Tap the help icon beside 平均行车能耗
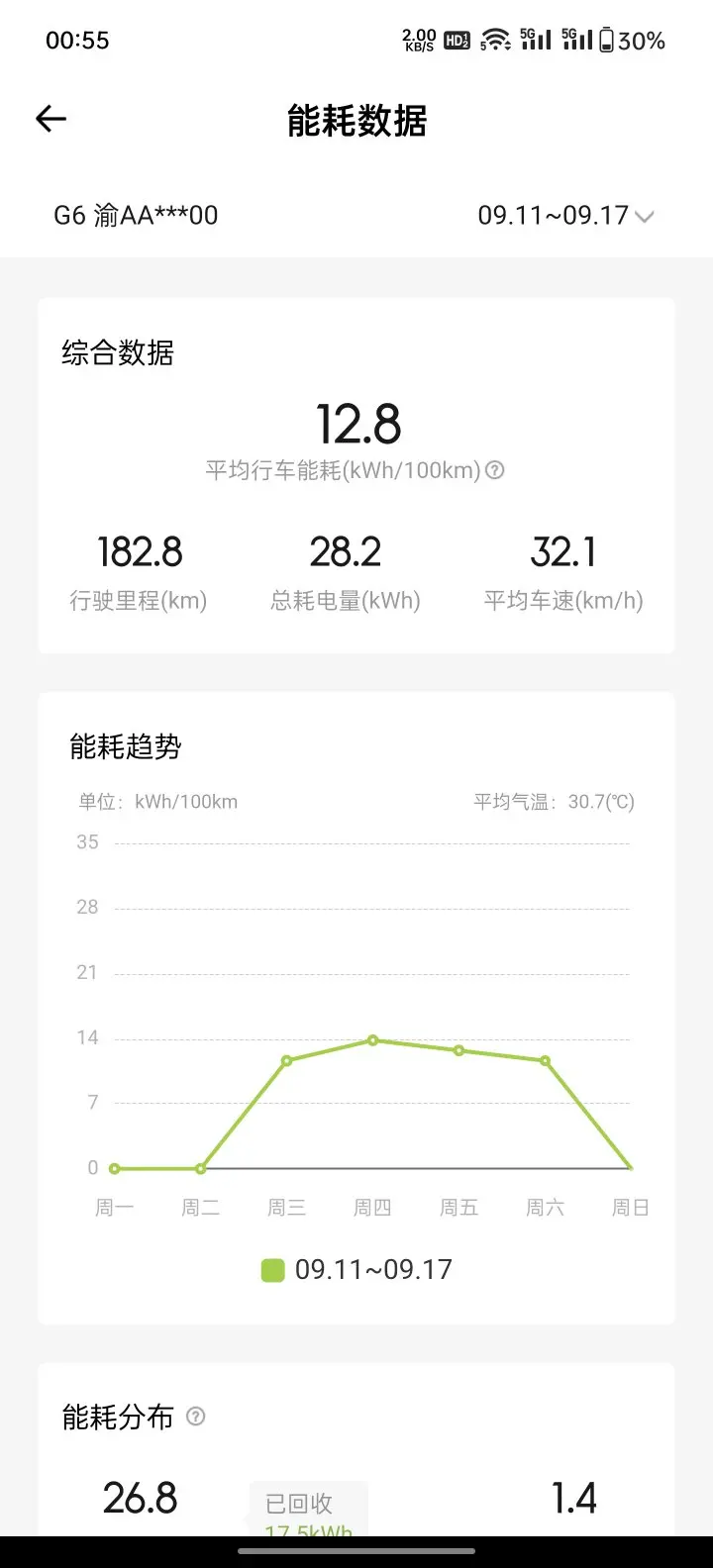 pyautogui.click(x=495, y=470)
